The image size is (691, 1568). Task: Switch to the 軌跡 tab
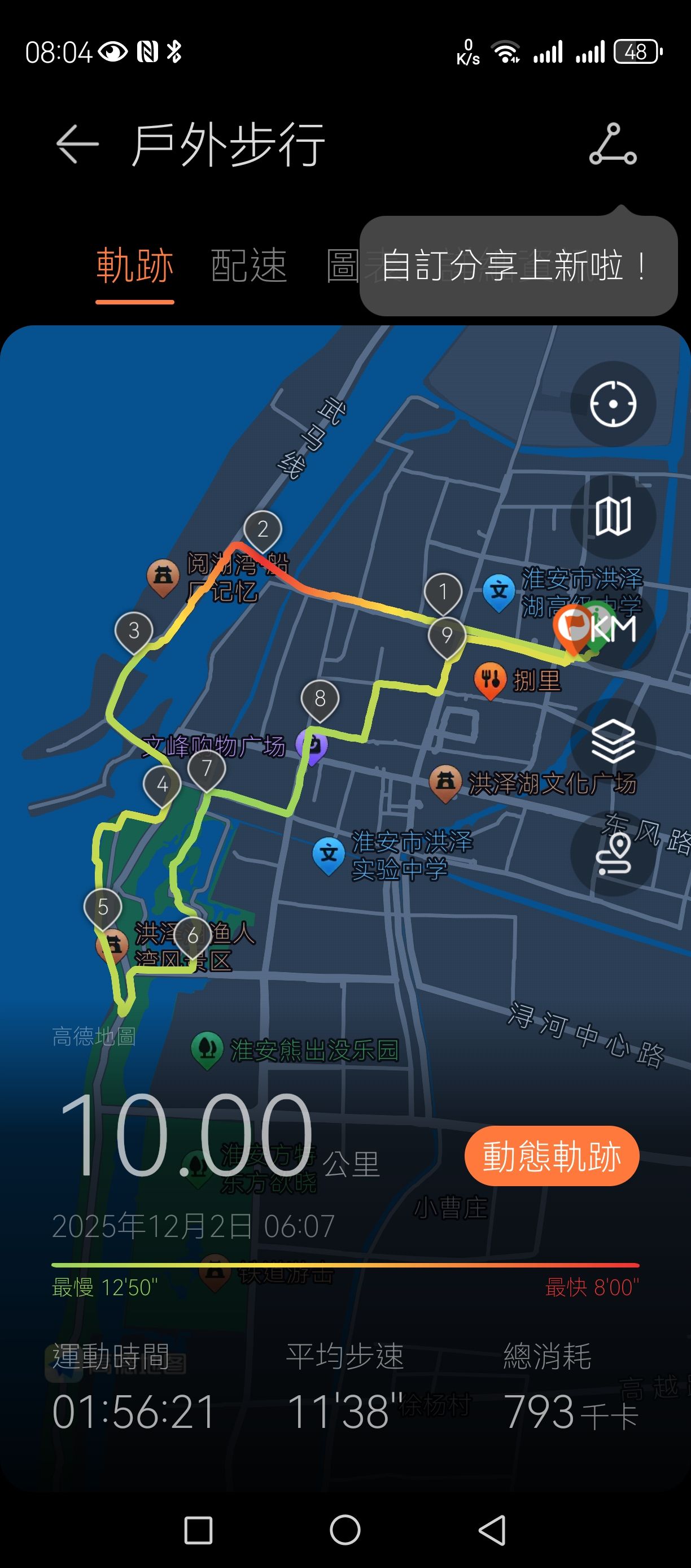click(135, 266)
